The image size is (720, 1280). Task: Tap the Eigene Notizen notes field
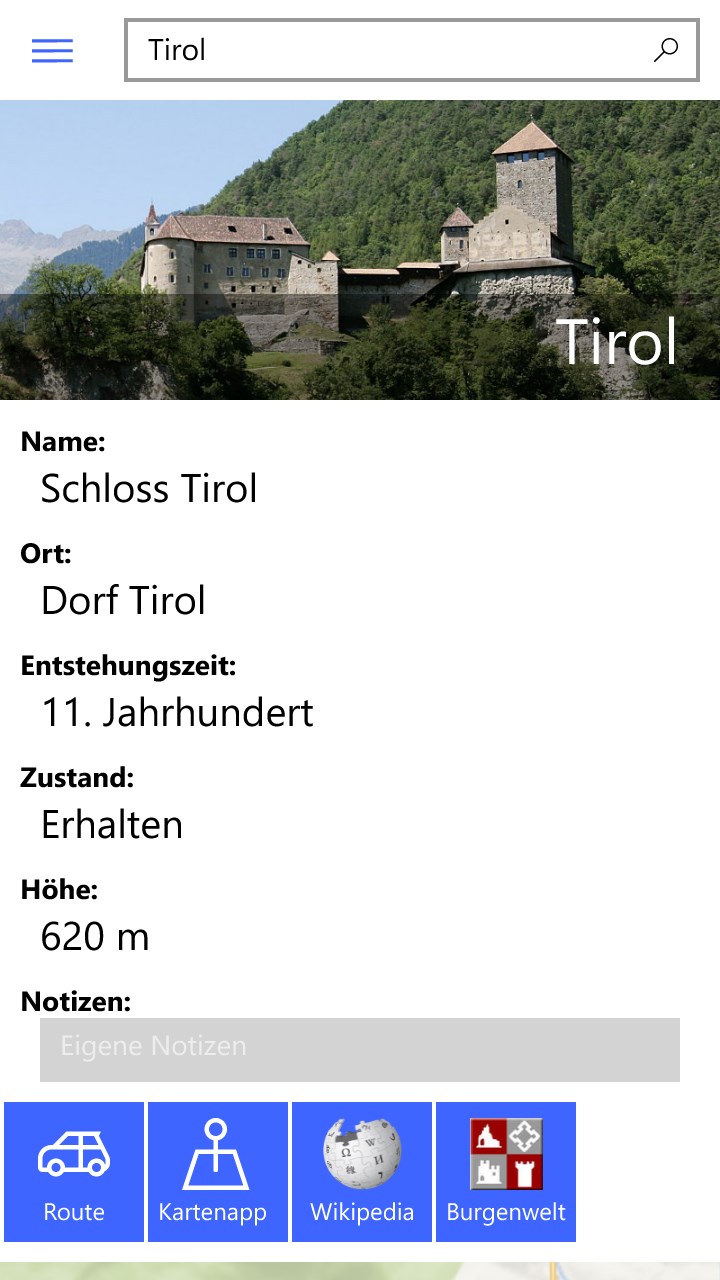point(360,1049)
